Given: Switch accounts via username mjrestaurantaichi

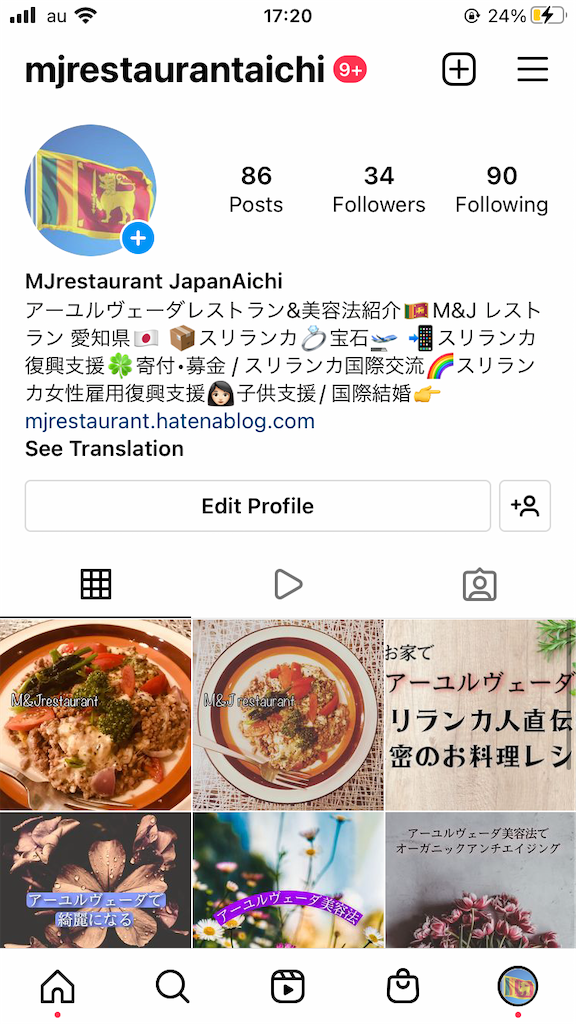Looking at the screenshot, I should (174, 70).
